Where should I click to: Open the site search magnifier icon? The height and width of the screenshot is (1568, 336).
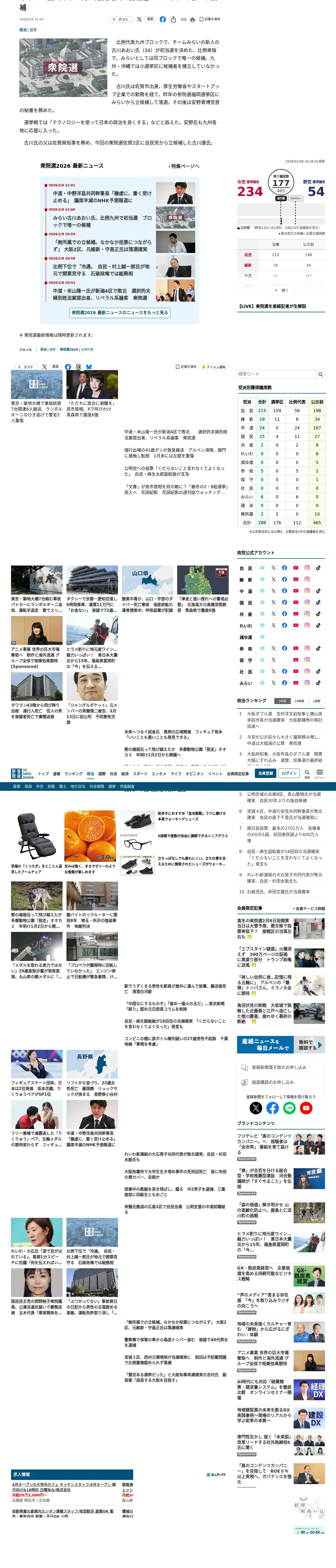307,774
